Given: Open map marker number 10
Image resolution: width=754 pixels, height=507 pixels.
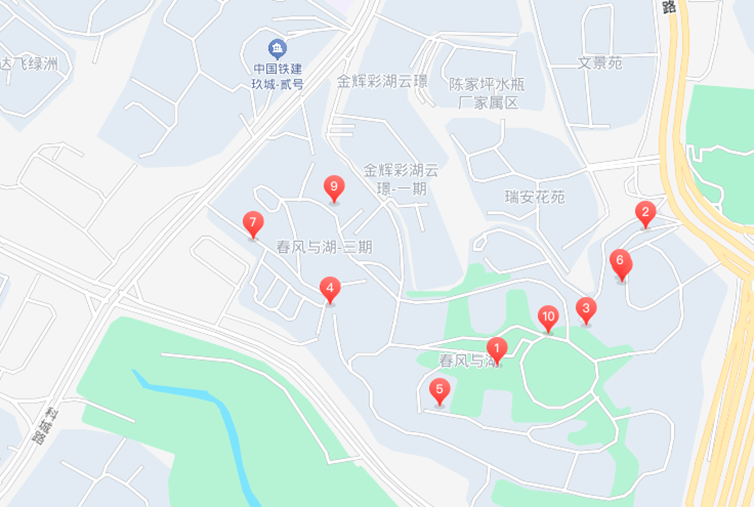Looking at the screenshot, I should point(548,316).
